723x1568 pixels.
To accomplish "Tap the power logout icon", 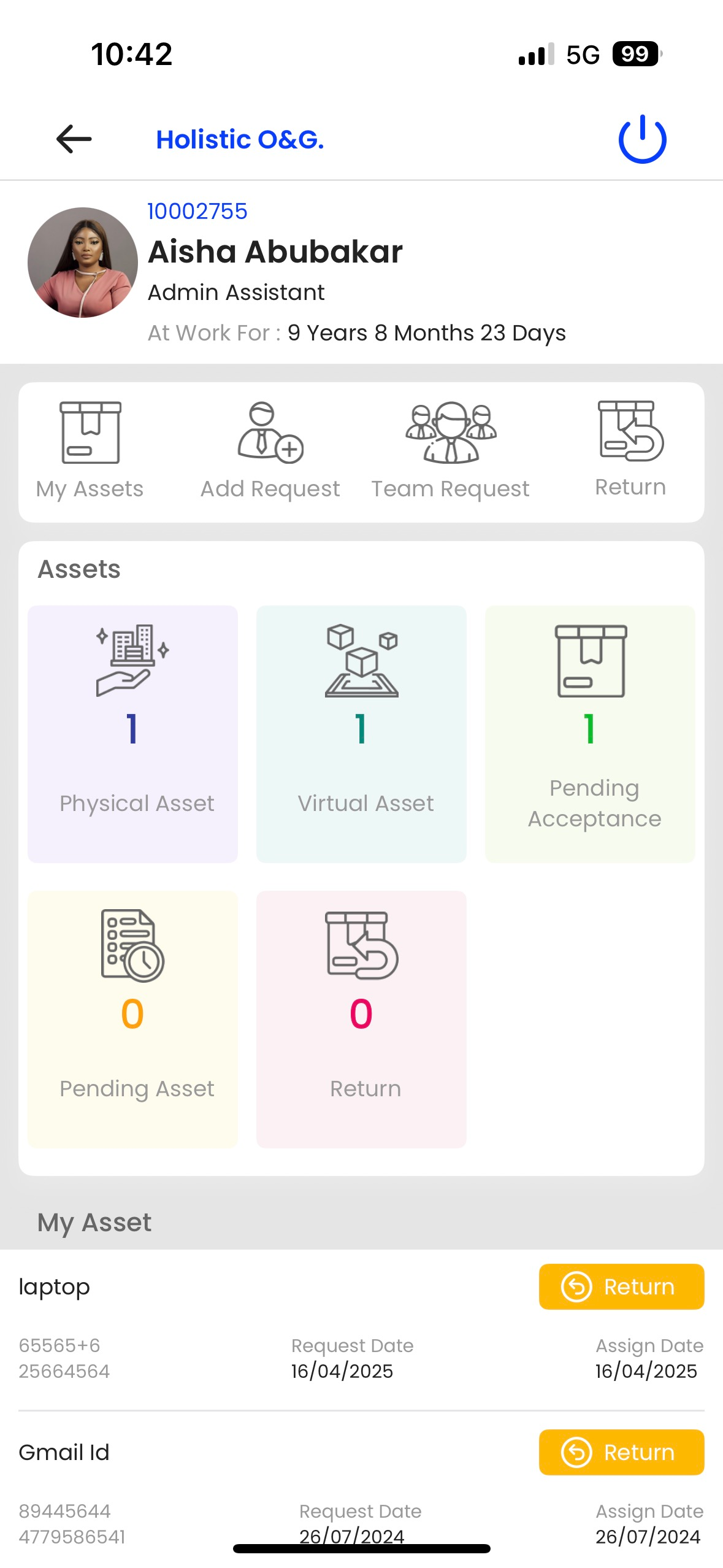I will tap(642, 139).
